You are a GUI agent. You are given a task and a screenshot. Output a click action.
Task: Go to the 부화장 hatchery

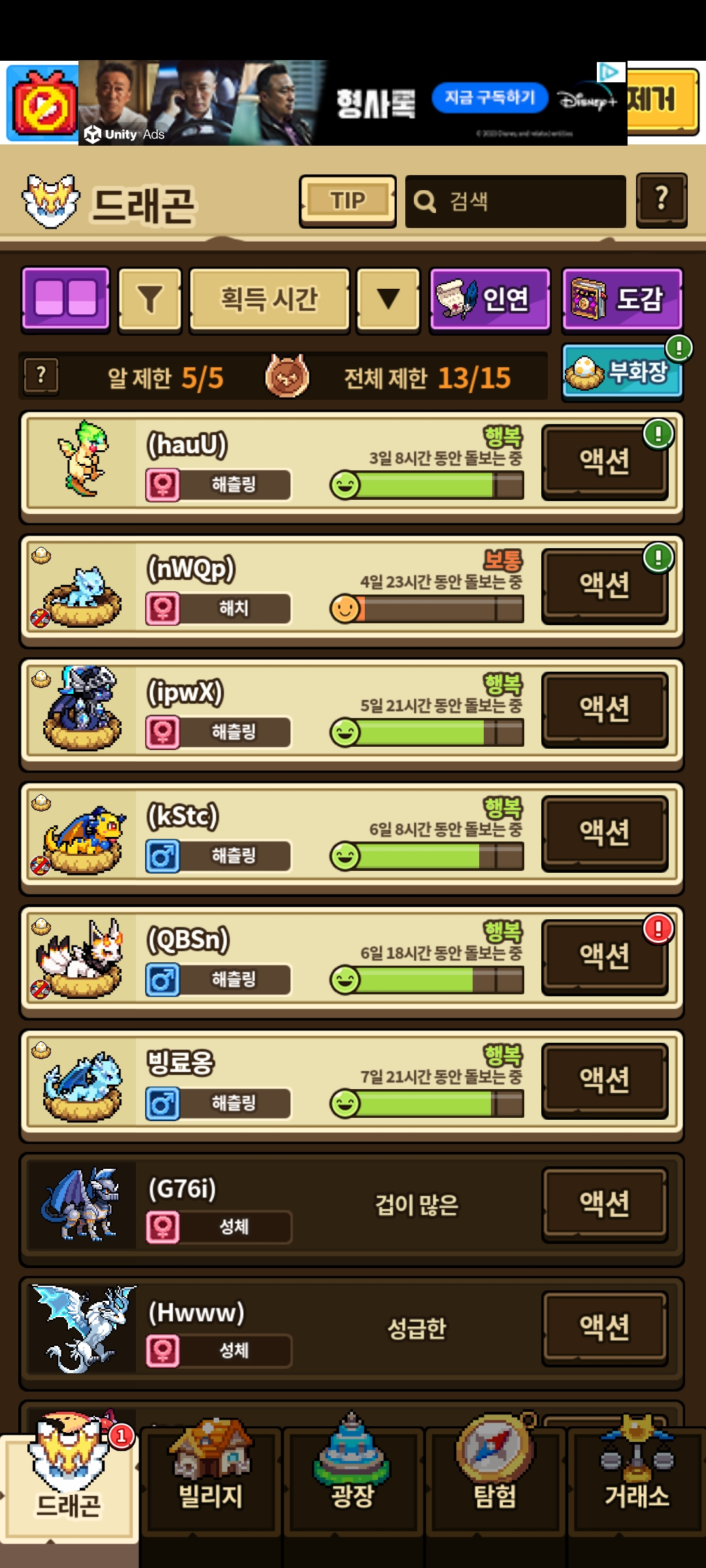(621, 372)
